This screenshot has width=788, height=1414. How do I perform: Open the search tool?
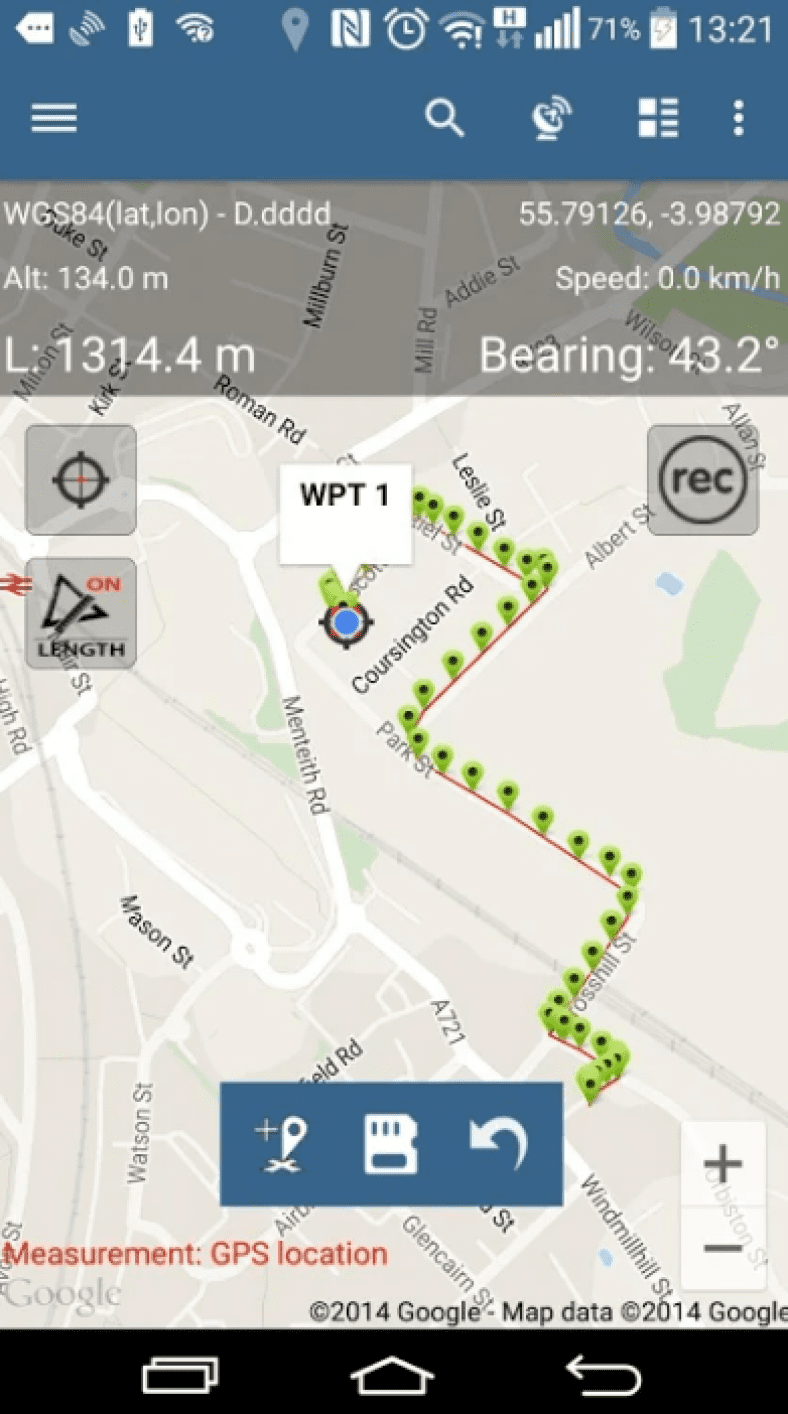click(x=444, y=119)
